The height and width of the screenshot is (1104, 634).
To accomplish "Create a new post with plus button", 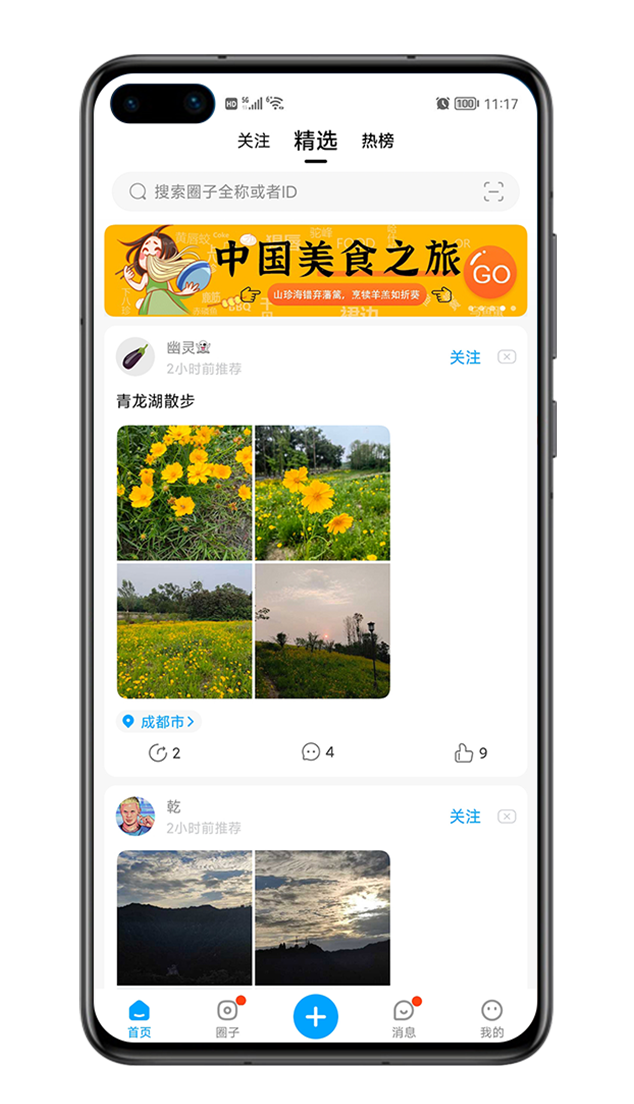I will 316,1017.
